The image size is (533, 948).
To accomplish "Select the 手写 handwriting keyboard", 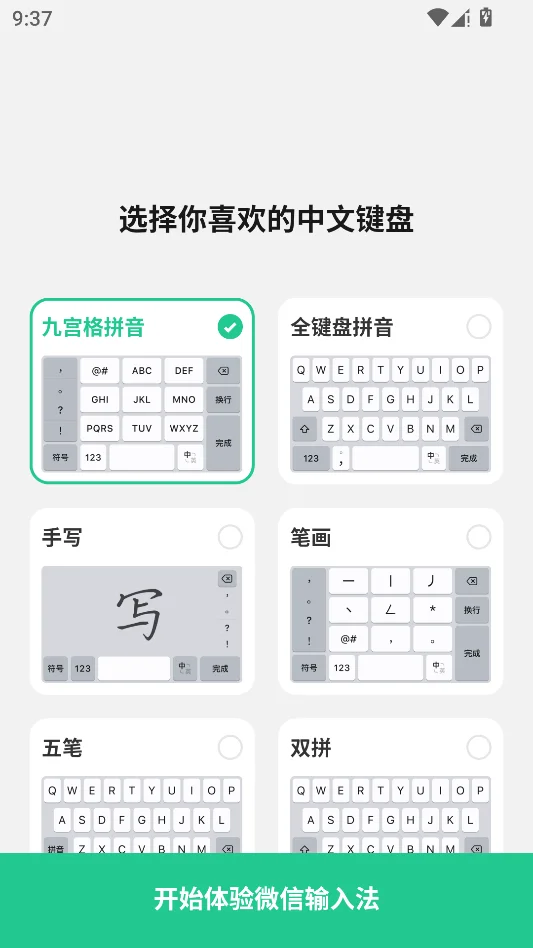I will pyautogui.click(x=142, y=601).
